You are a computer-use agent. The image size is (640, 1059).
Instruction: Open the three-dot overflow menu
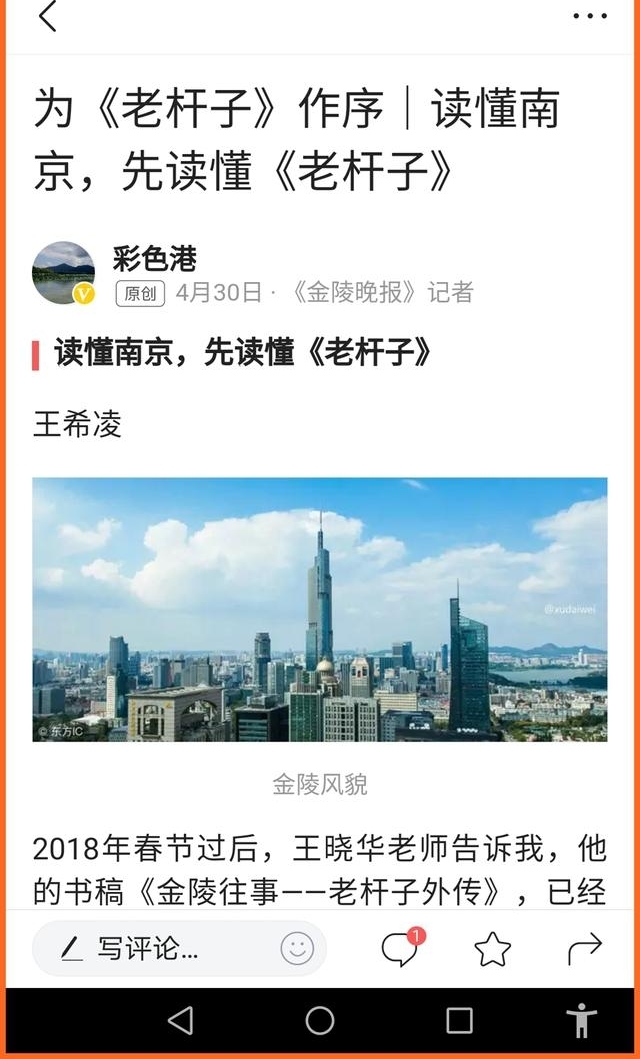pyautogui.click(x=589, y=16)
